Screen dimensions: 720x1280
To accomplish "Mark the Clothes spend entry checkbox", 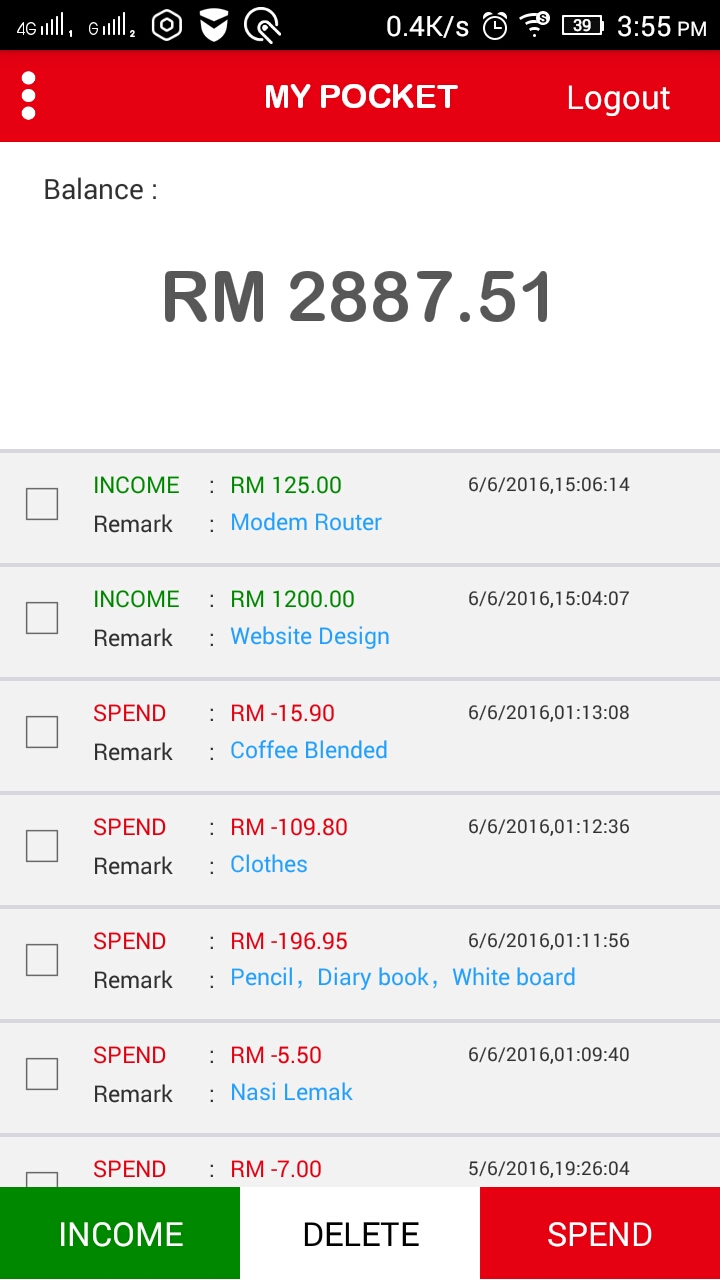I will [x=42, y=846].
